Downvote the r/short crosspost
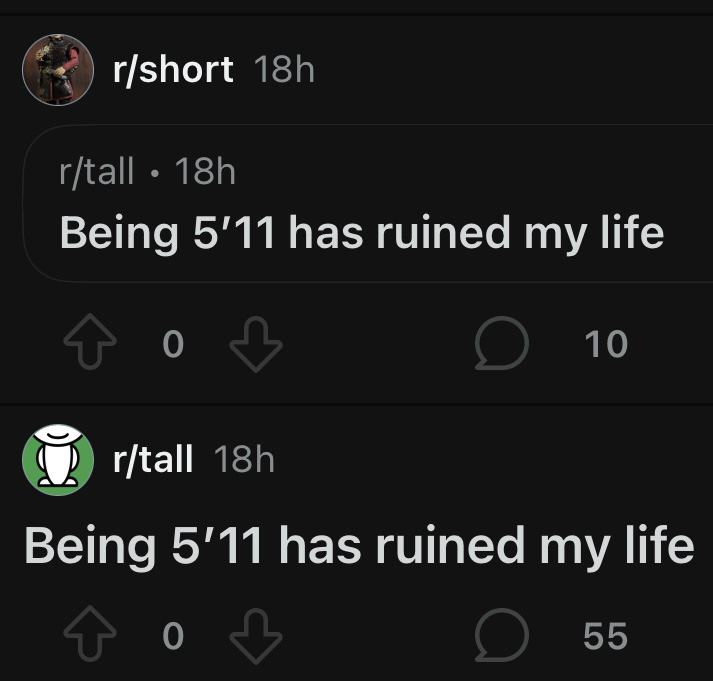The height and width of the screenshot is (681, 713). [x=256, y=345]
